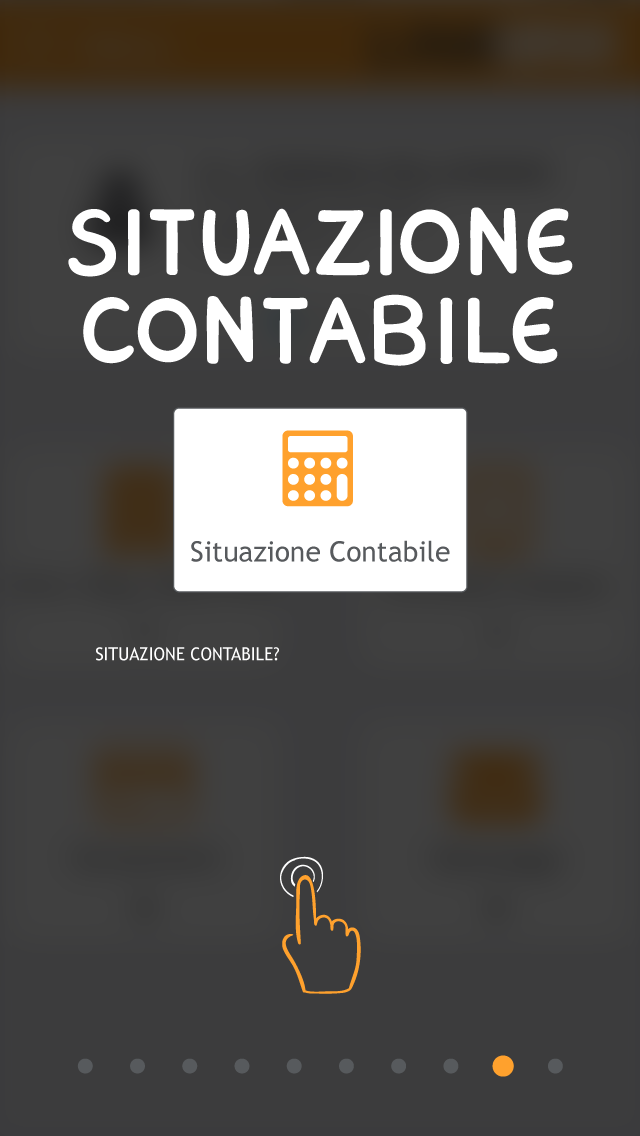This screenshot has width=640, height=1136.
Task: Go to the last tutorial page dot
Action: [x=555, y=1066]
